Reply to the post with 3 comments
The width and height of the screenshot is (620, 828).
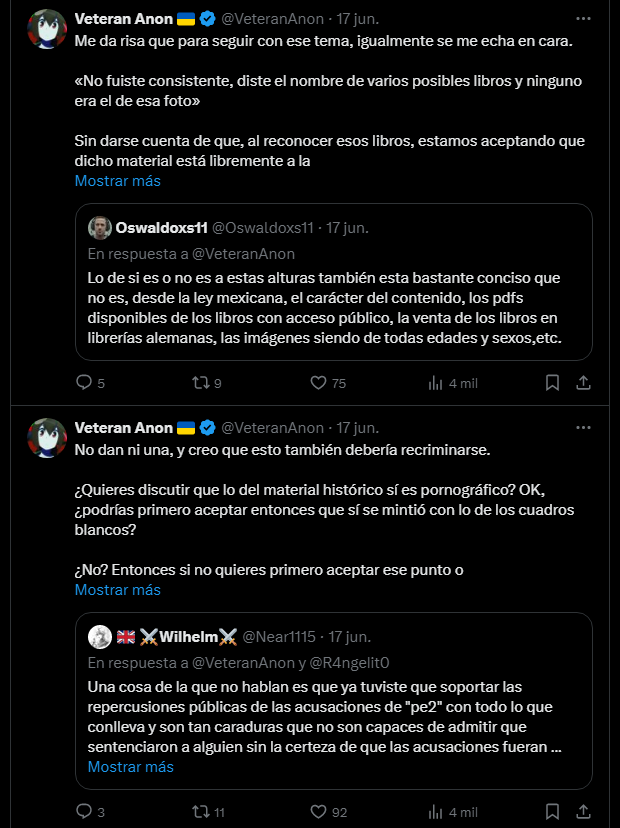point(85,811)
